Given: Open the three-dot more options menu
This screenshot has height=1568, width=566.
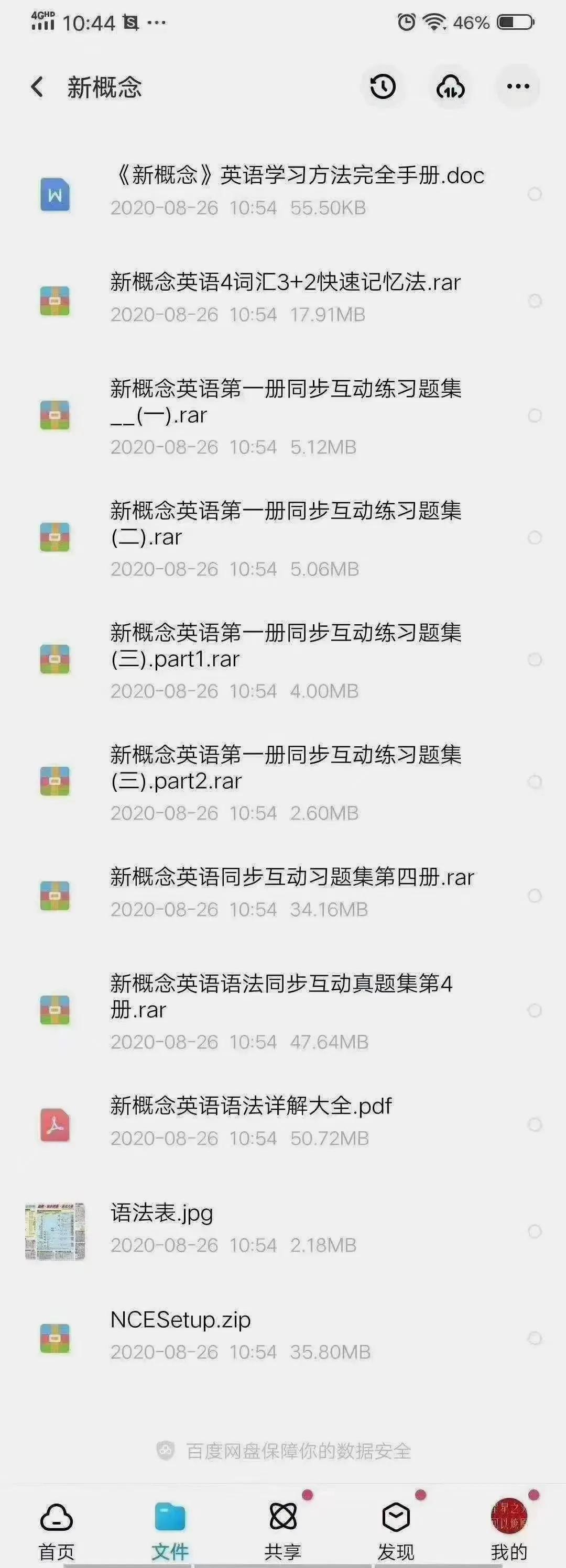Looking at the screenshot, I should point(516,87).
